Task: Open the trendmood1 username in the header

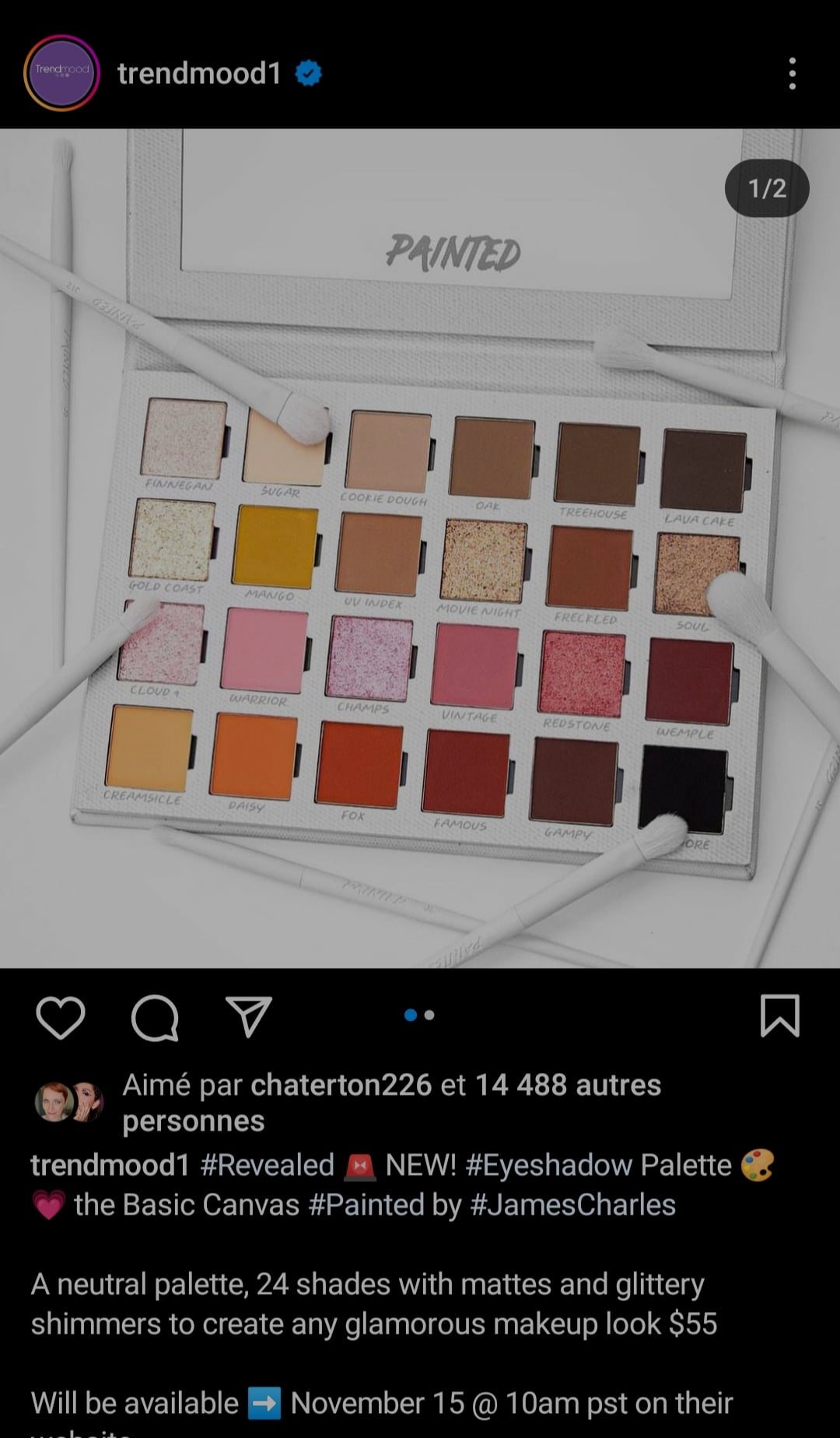Action: (x=199, y=73)
